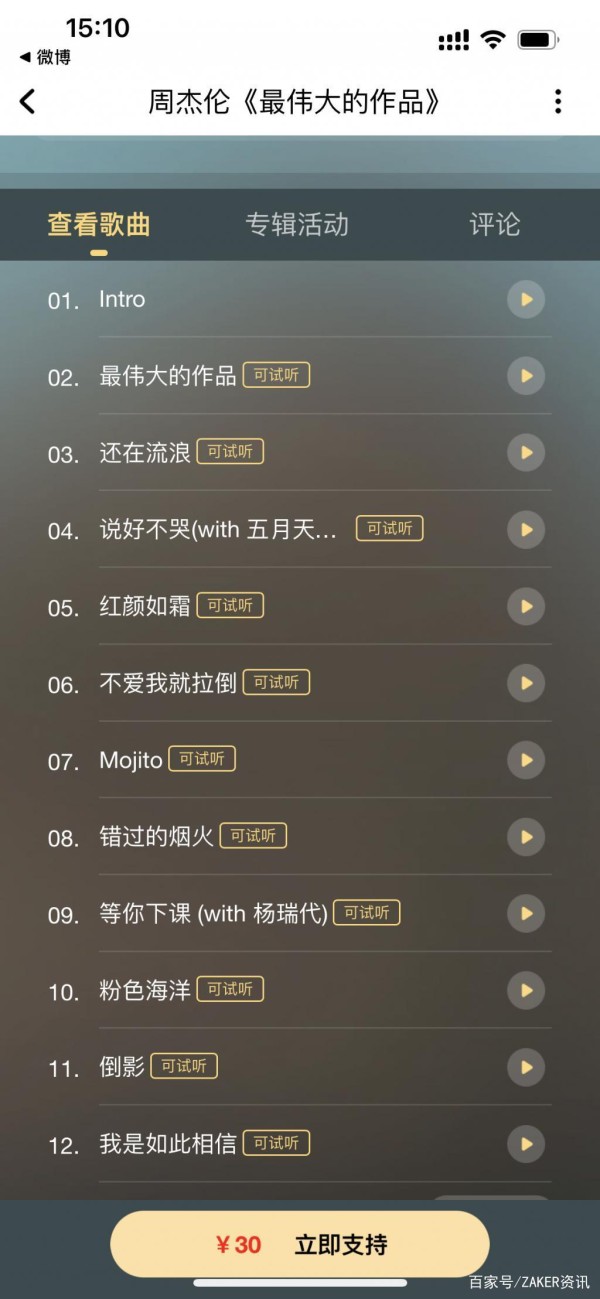The width and height of the screenshot is (600, 1299).
Task: Play song 最伟大的作品
Action: coord(526,376)
